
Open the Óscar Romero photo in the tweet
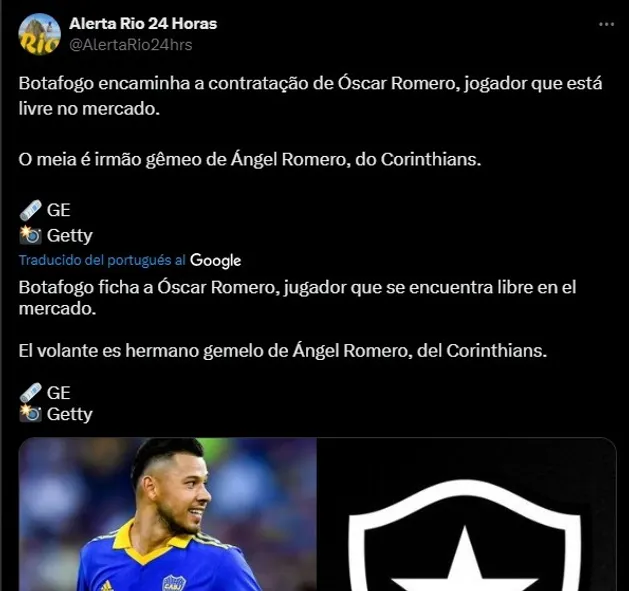168,514
